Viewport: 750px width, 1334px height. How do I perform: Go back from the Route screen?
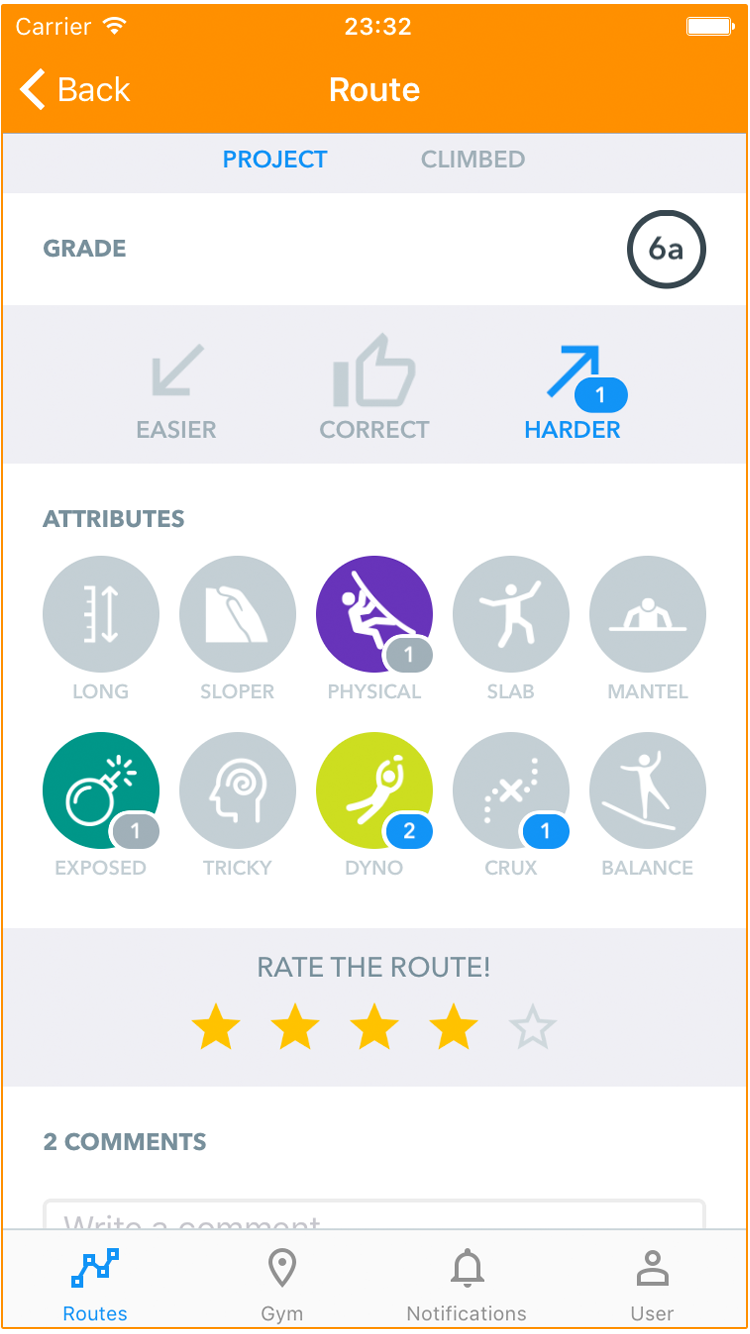(75, 90)
